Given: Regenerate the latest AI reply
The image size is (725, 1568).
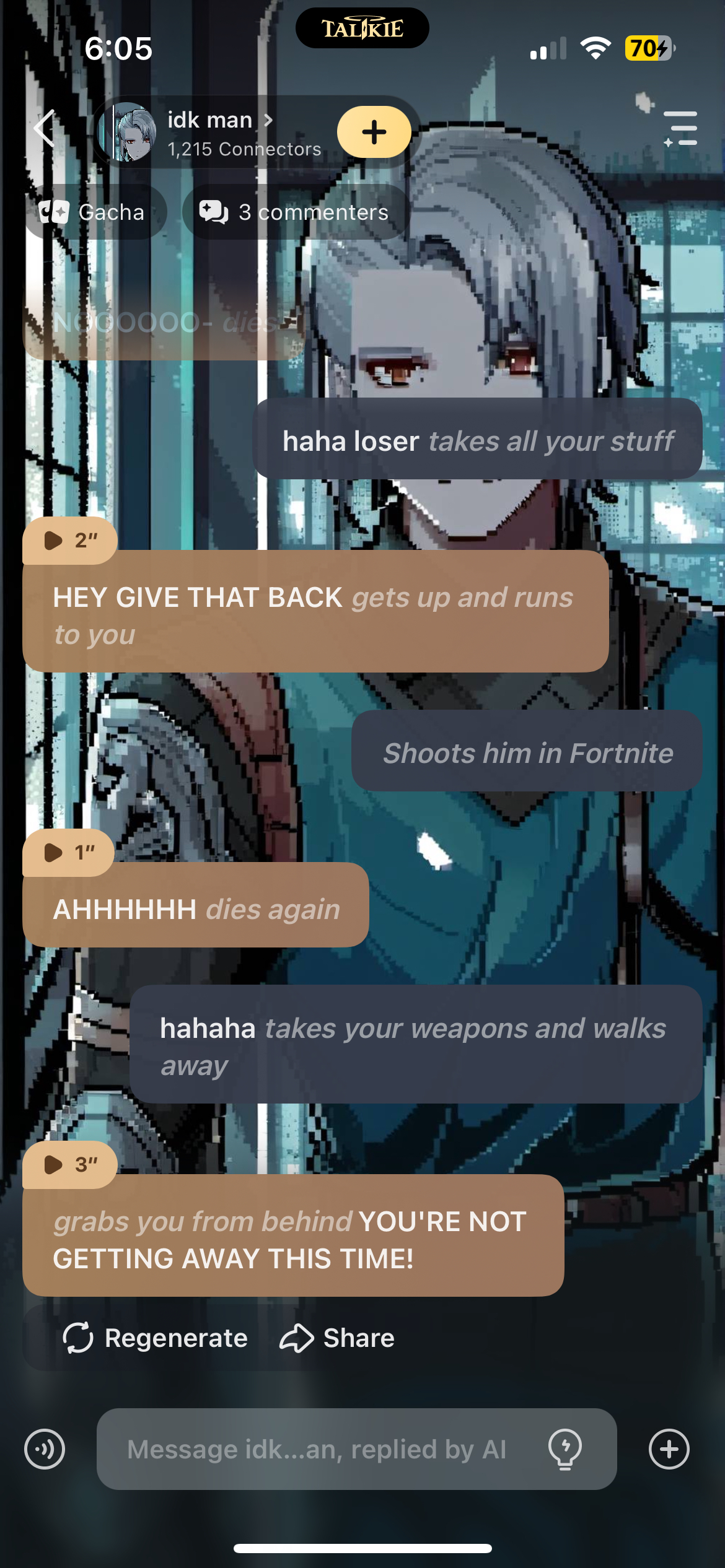Looking at the screenshot, I should point(156,1338).
